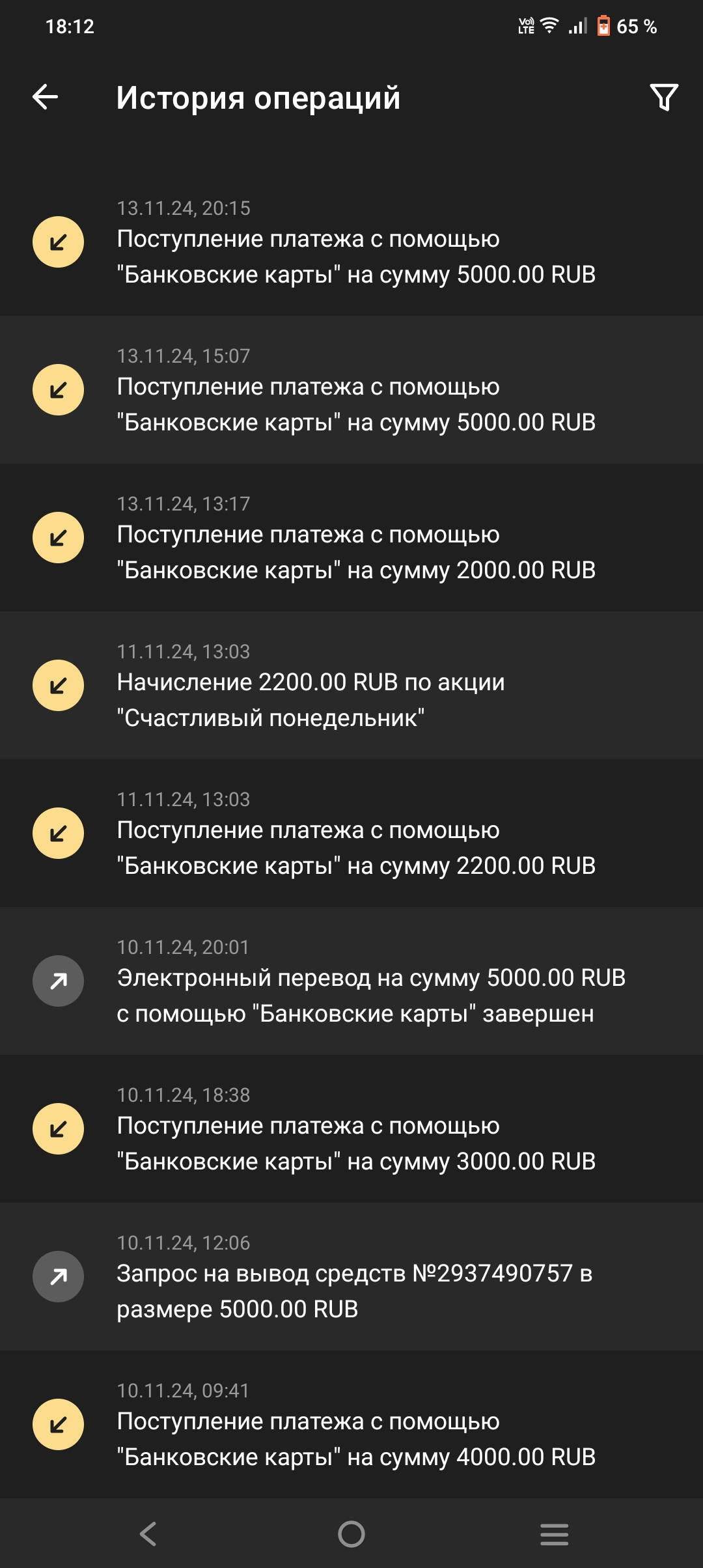The width and height of the screenshot is (703, 1568).
Task: Open the 13.11.24, 15:07 payment of 5000.00 RUB
Action: 351,390
